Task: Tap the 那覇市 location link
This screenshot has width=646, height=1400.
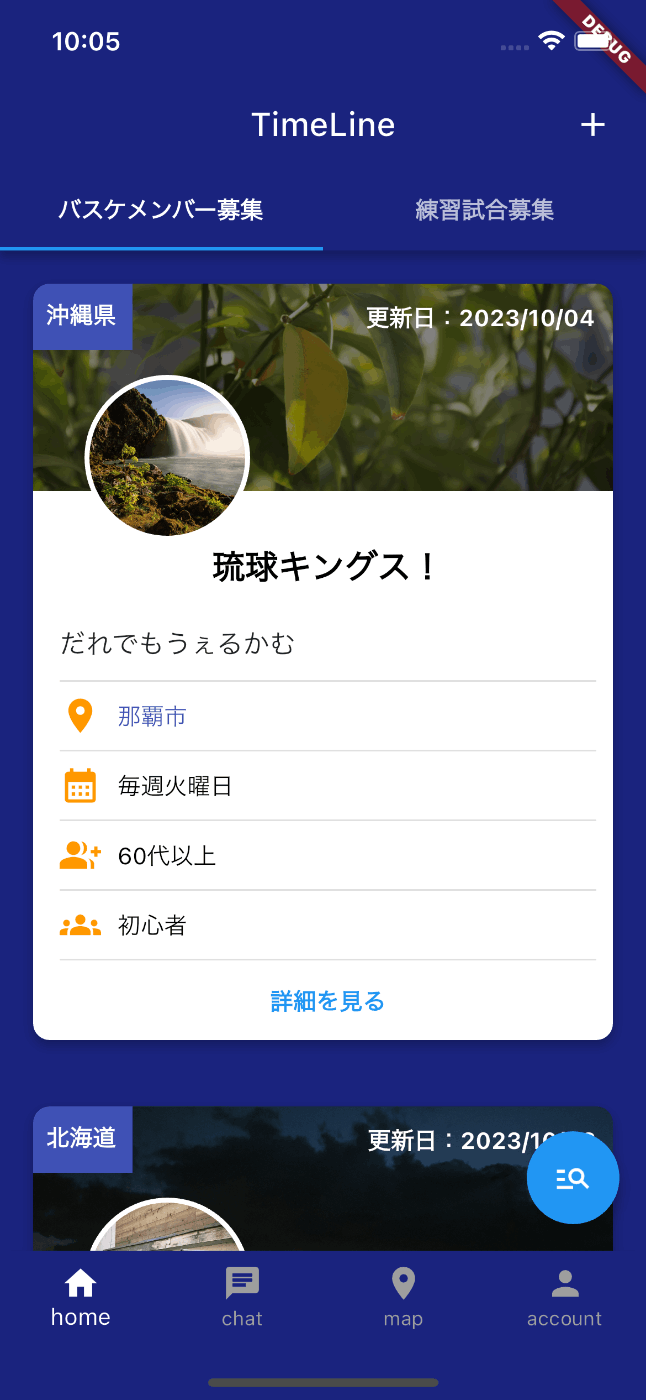Action: tap(152, 716)
